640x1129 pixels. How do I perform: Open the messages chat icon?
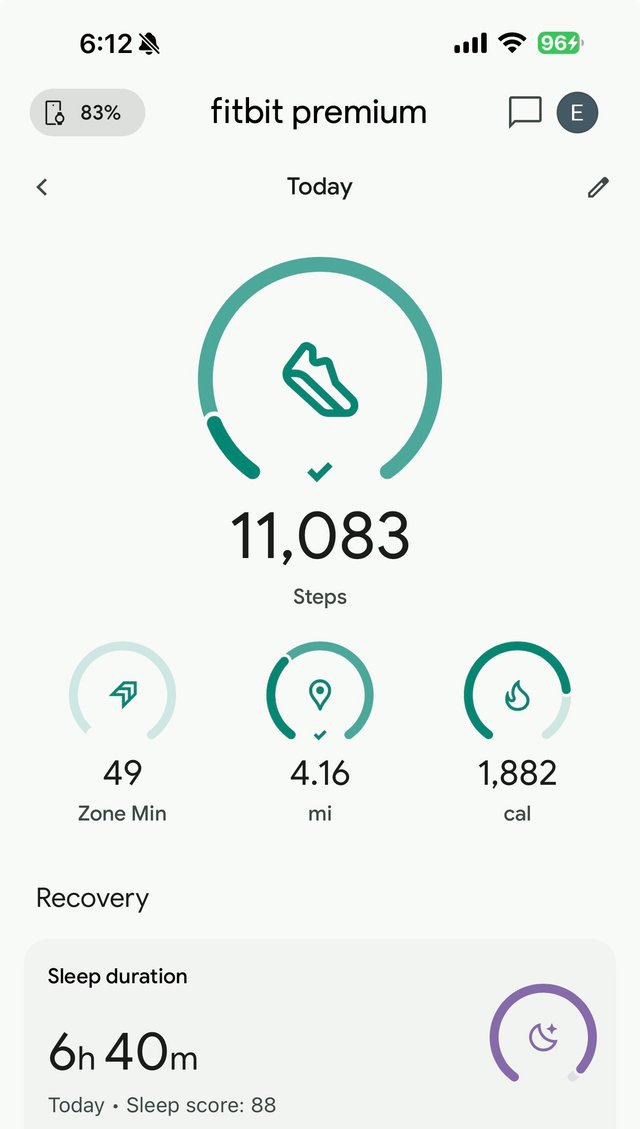coord(524,113)
